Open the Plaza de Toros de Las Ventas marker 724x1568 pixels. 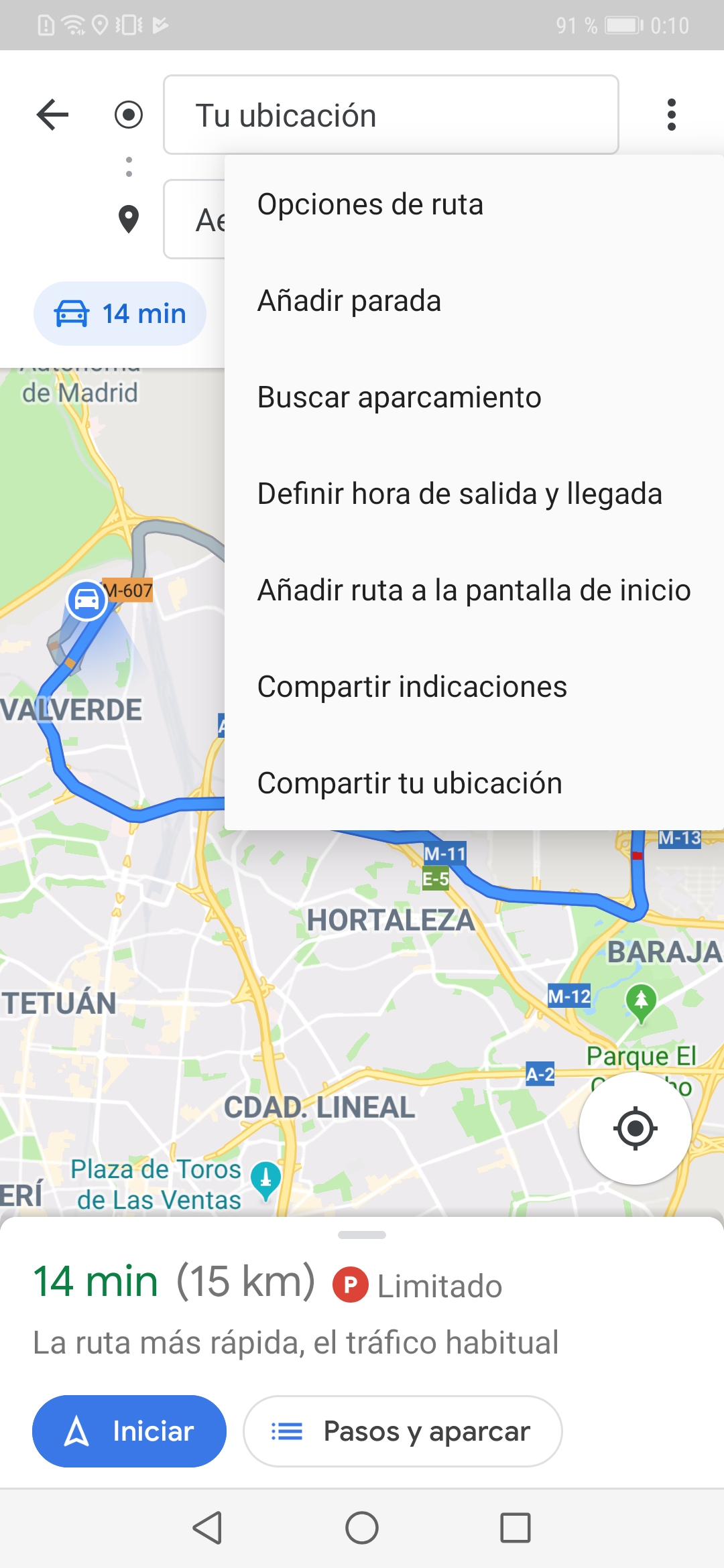point(265,1178)
